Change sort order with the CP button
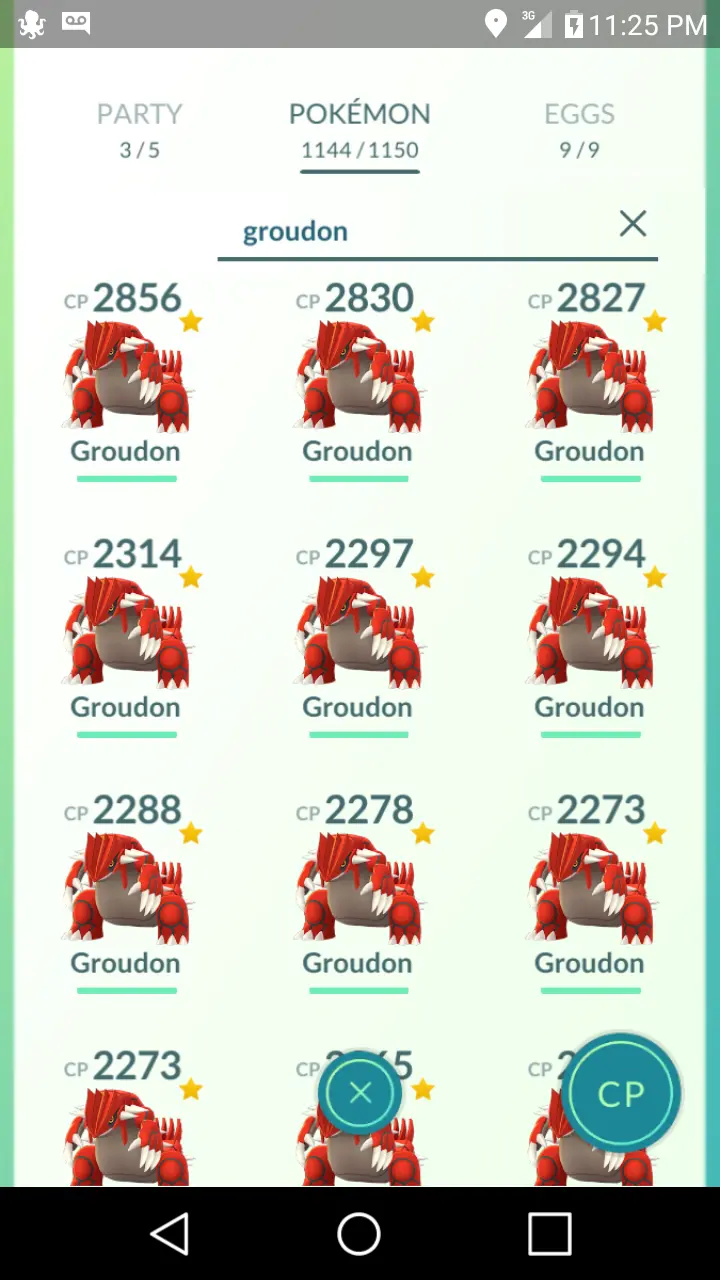 [x=621, y=1093]
